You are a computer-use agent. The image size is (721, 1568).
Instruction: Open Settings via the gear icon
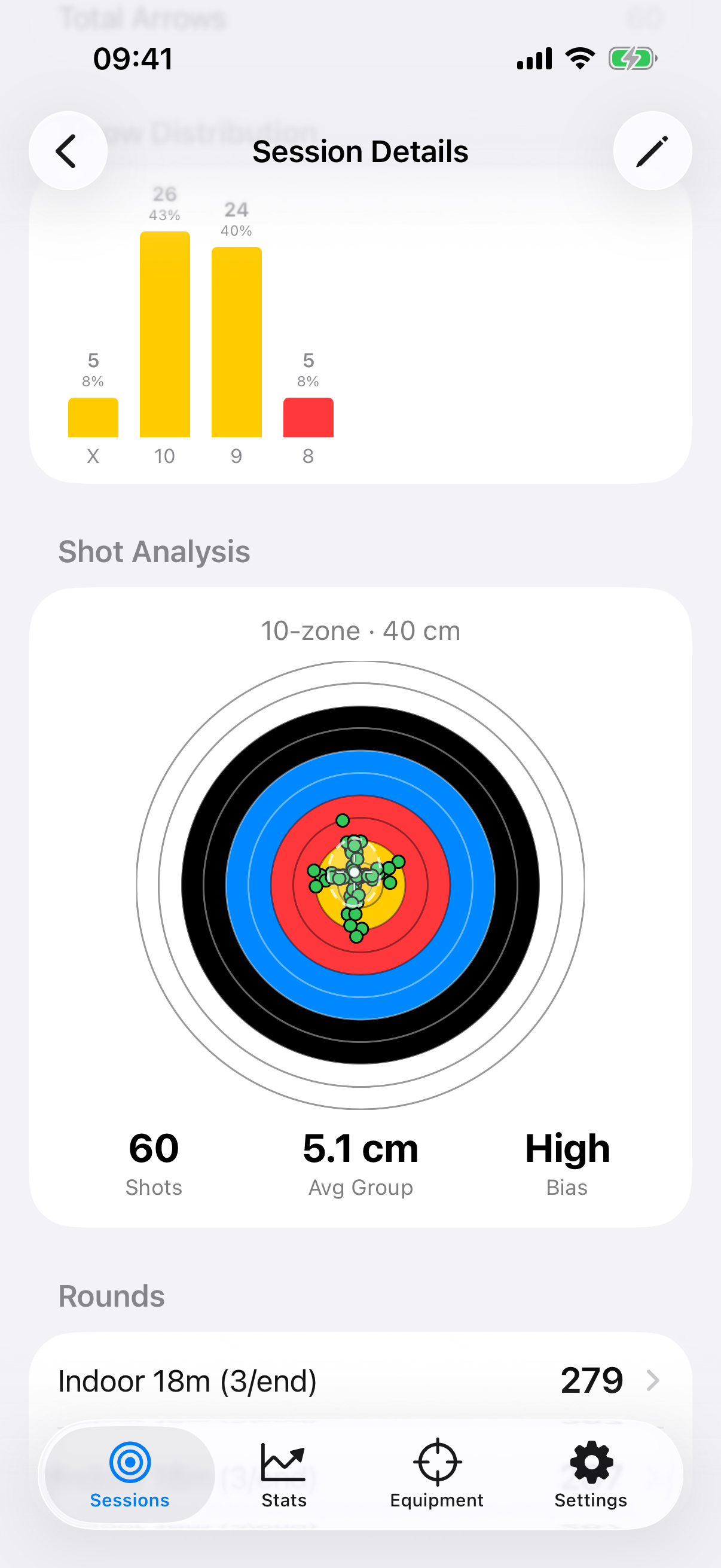click(589, 1462)
